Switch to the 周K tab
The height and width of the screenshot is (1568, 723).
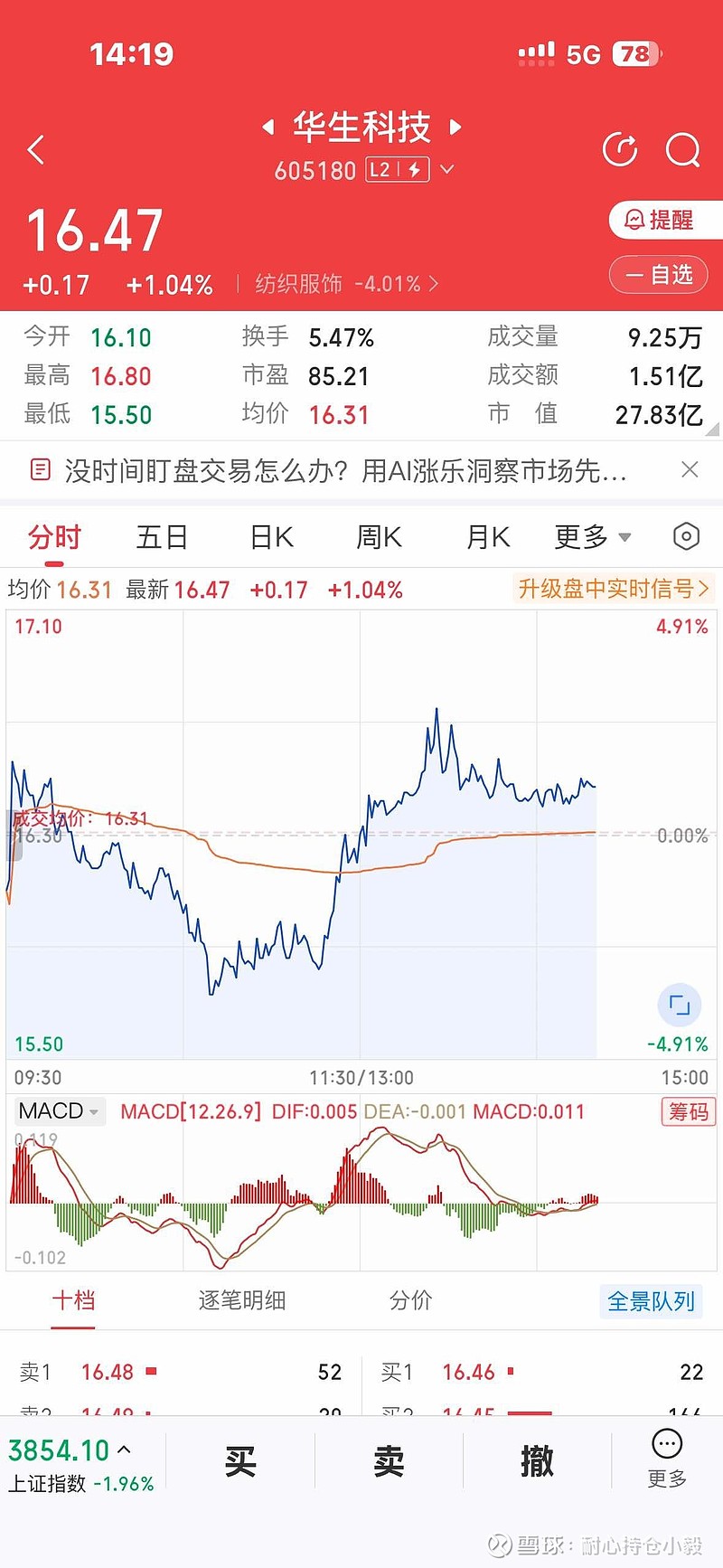[x=377, y=536]
